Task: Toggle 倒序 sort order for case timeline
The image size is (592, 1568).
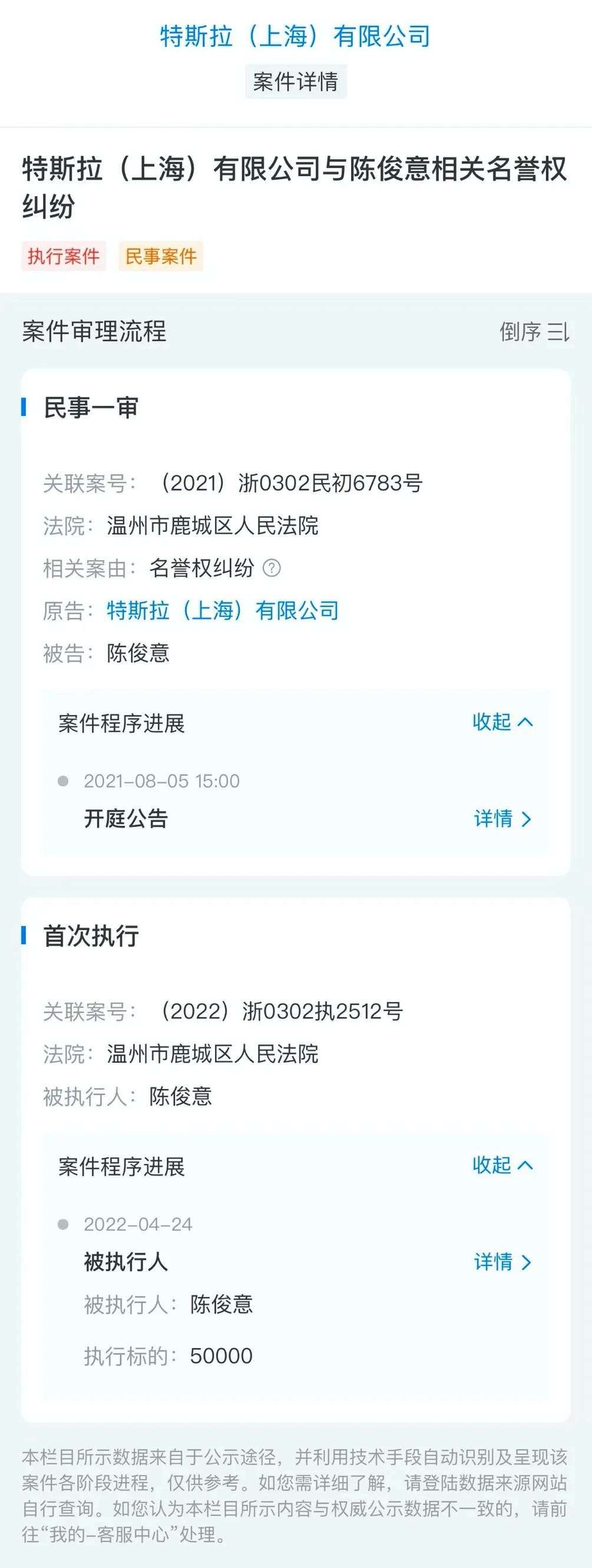Action: point(534,332)
